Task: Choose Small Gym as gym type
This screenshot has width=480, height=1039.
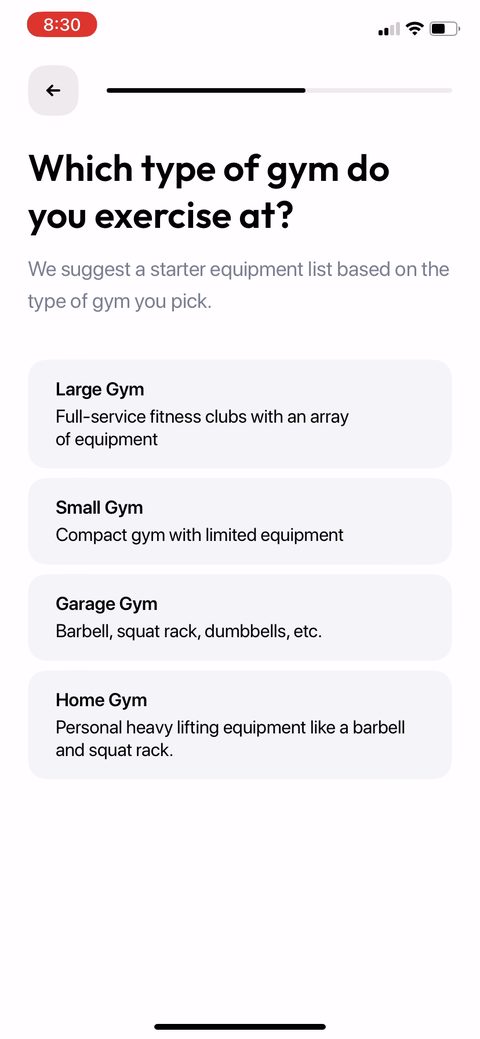Action: click(240, 521)
